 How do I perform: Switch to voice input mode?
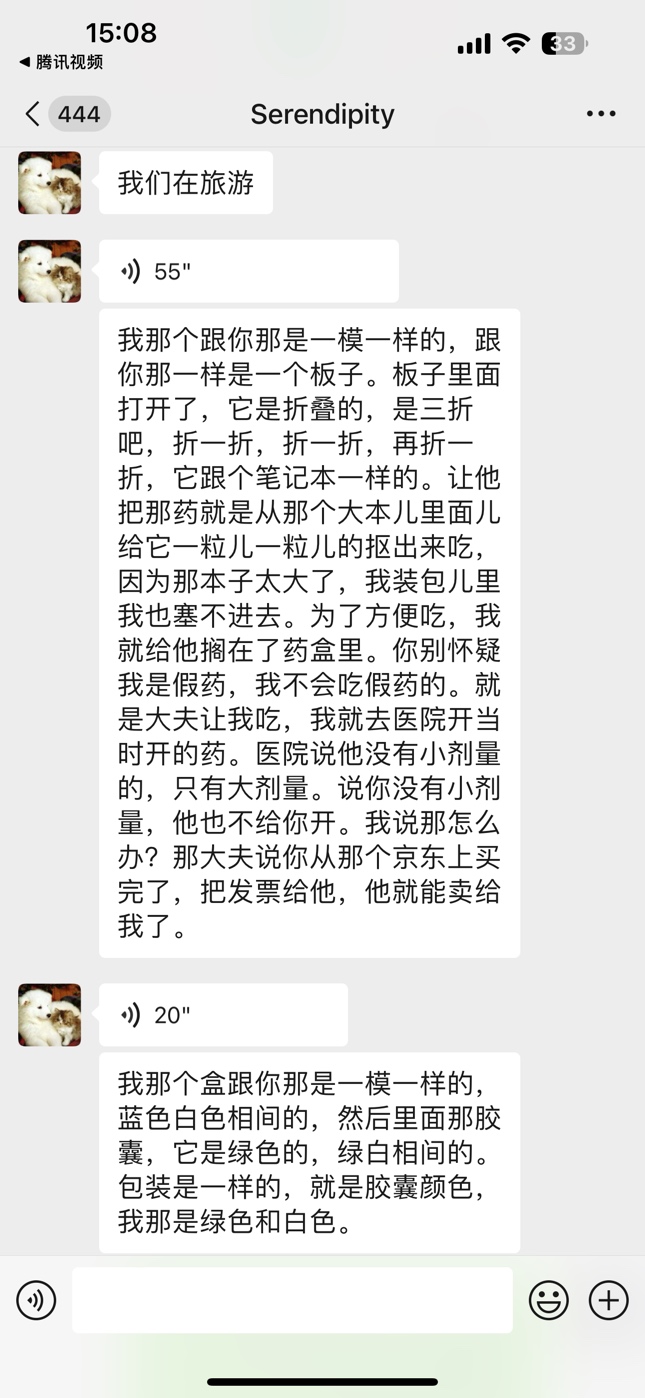pyautogui.click(x=36, y=1300)
